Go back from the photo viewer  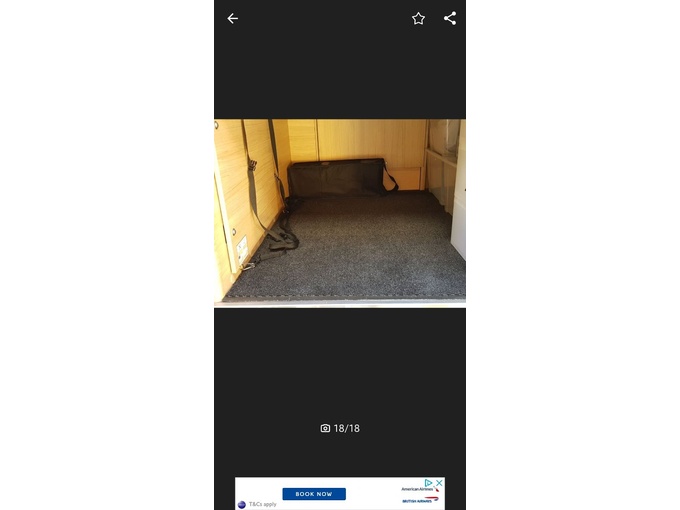(x=232, y=18)
